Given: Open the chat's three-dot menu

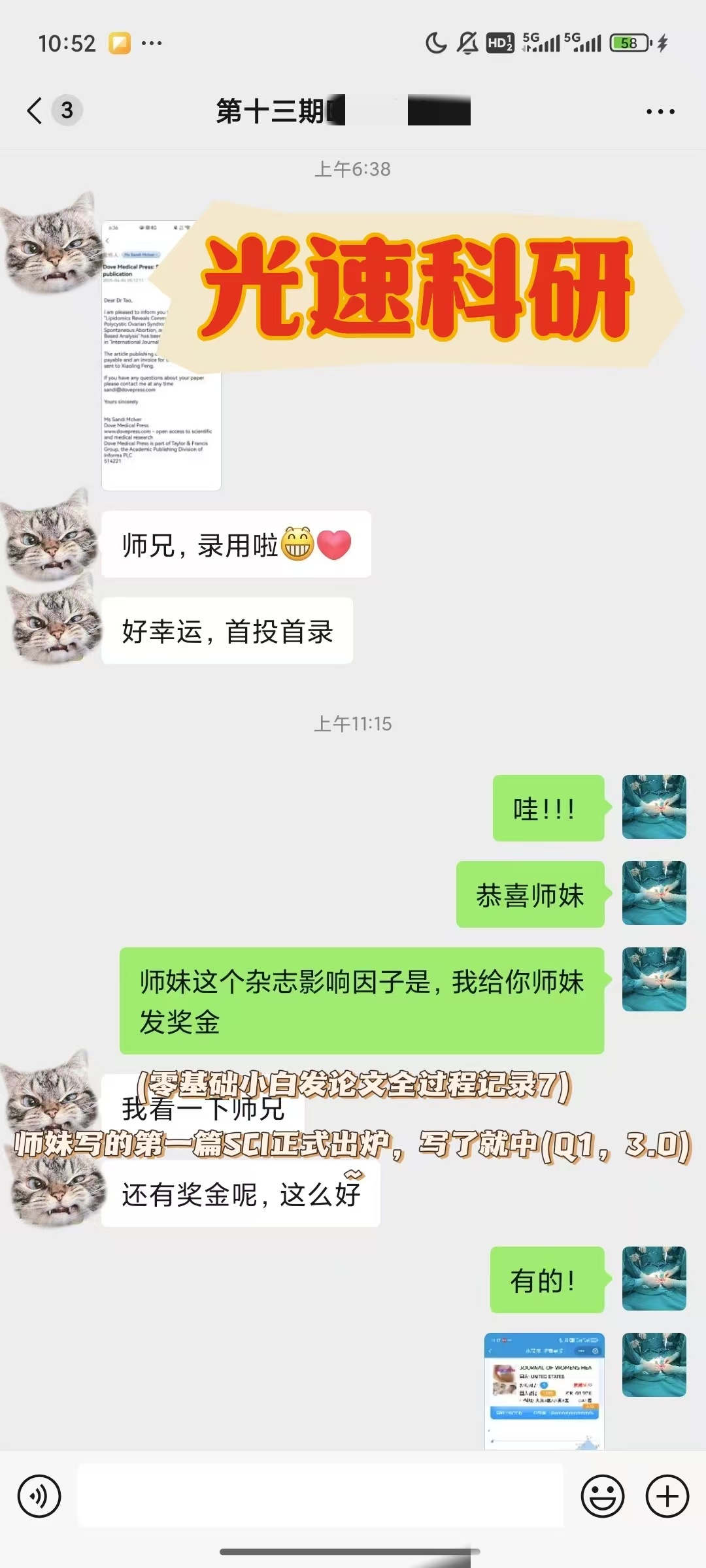Looking at the screenshot, I should [660, 112].
